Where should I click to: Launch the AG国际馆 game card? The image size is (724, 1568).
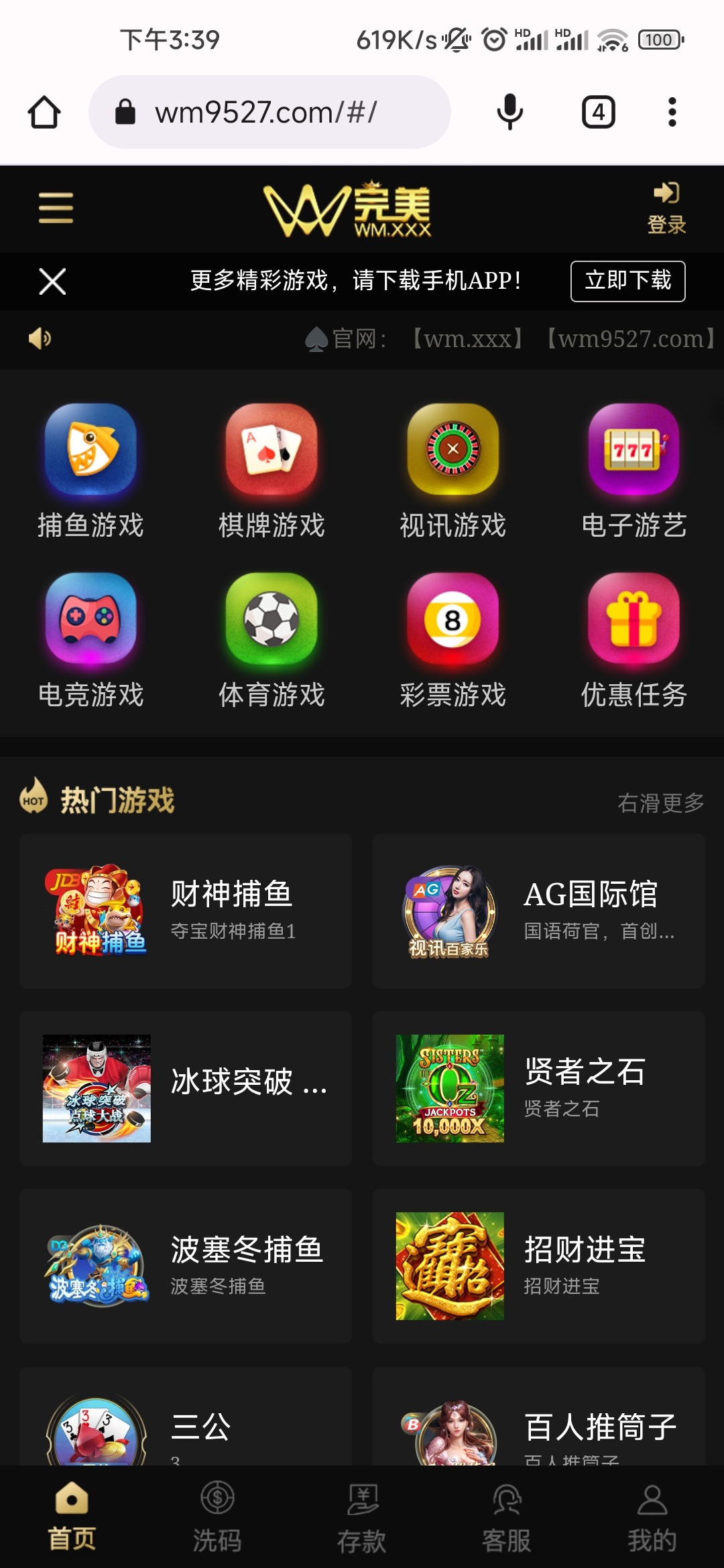click(538, 911)
